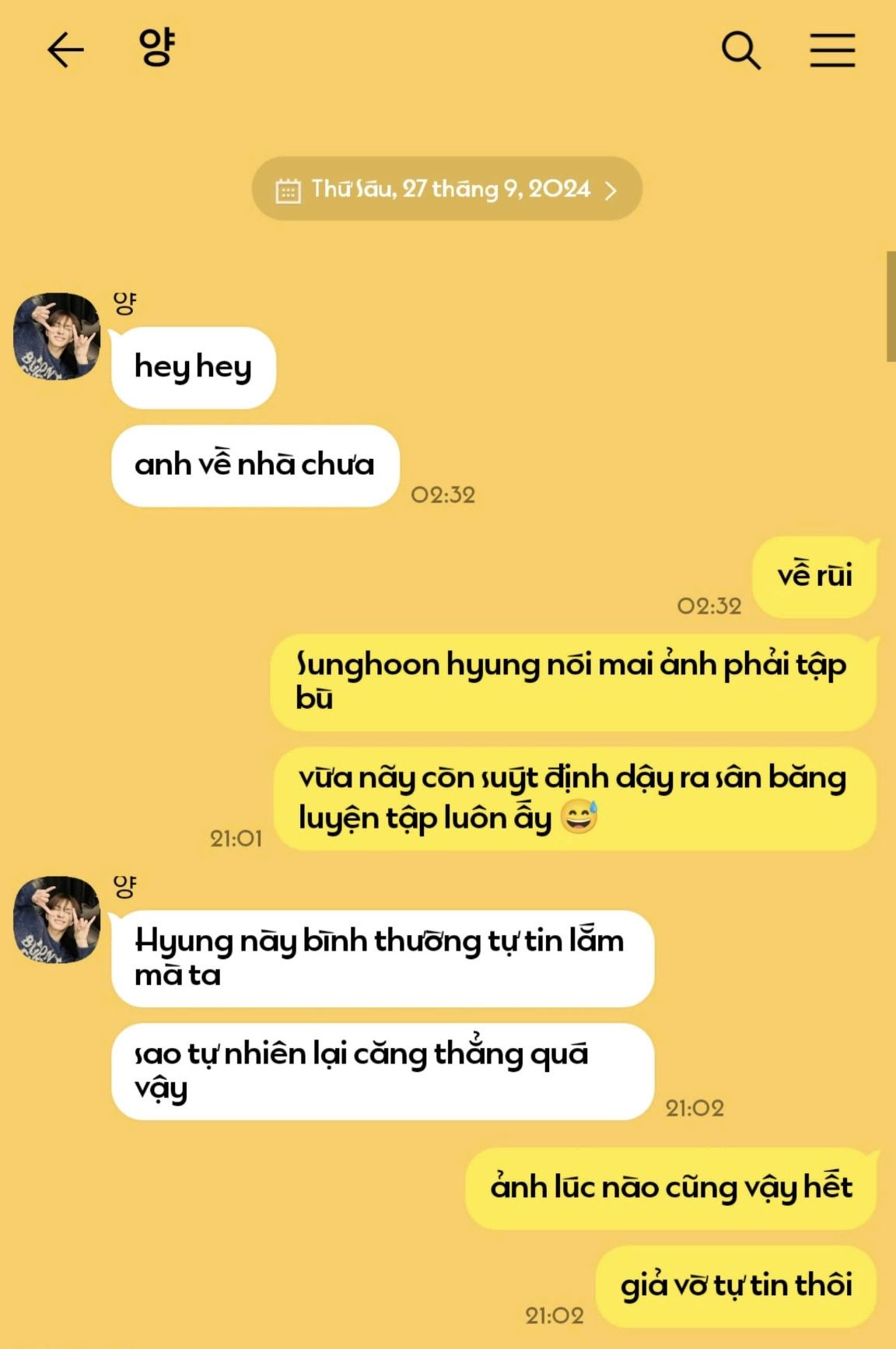Search within this conversation
This screenshot has width=896, height=1349.
click(x=740, y=51)
